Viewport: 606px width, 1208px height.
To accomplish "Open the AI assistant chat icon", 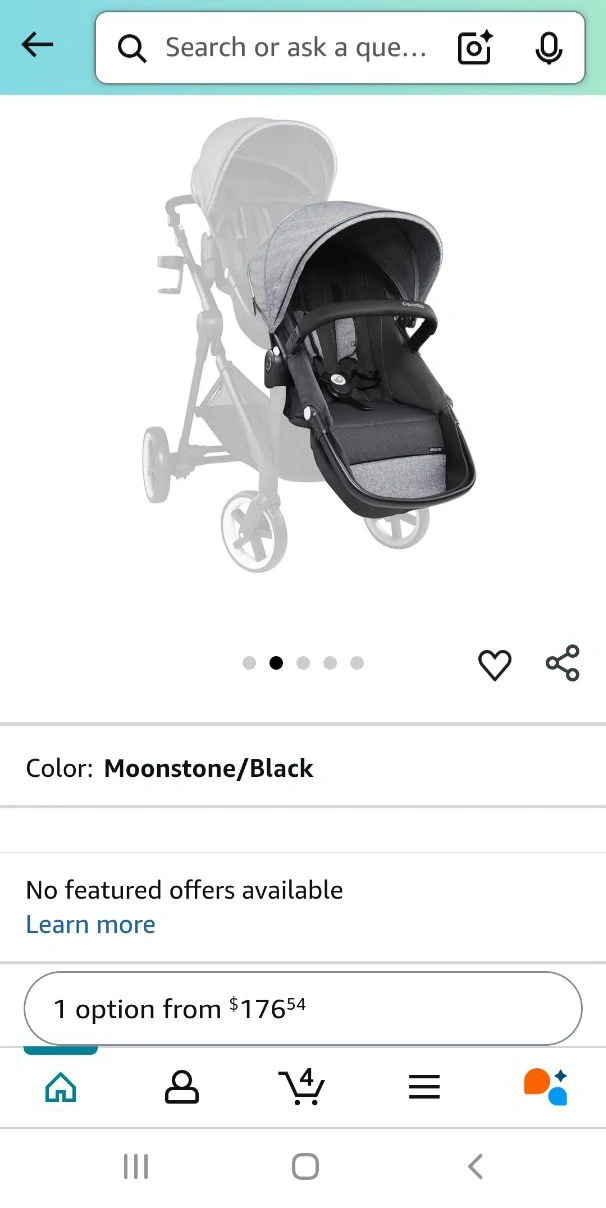I will click(545, 1086).
